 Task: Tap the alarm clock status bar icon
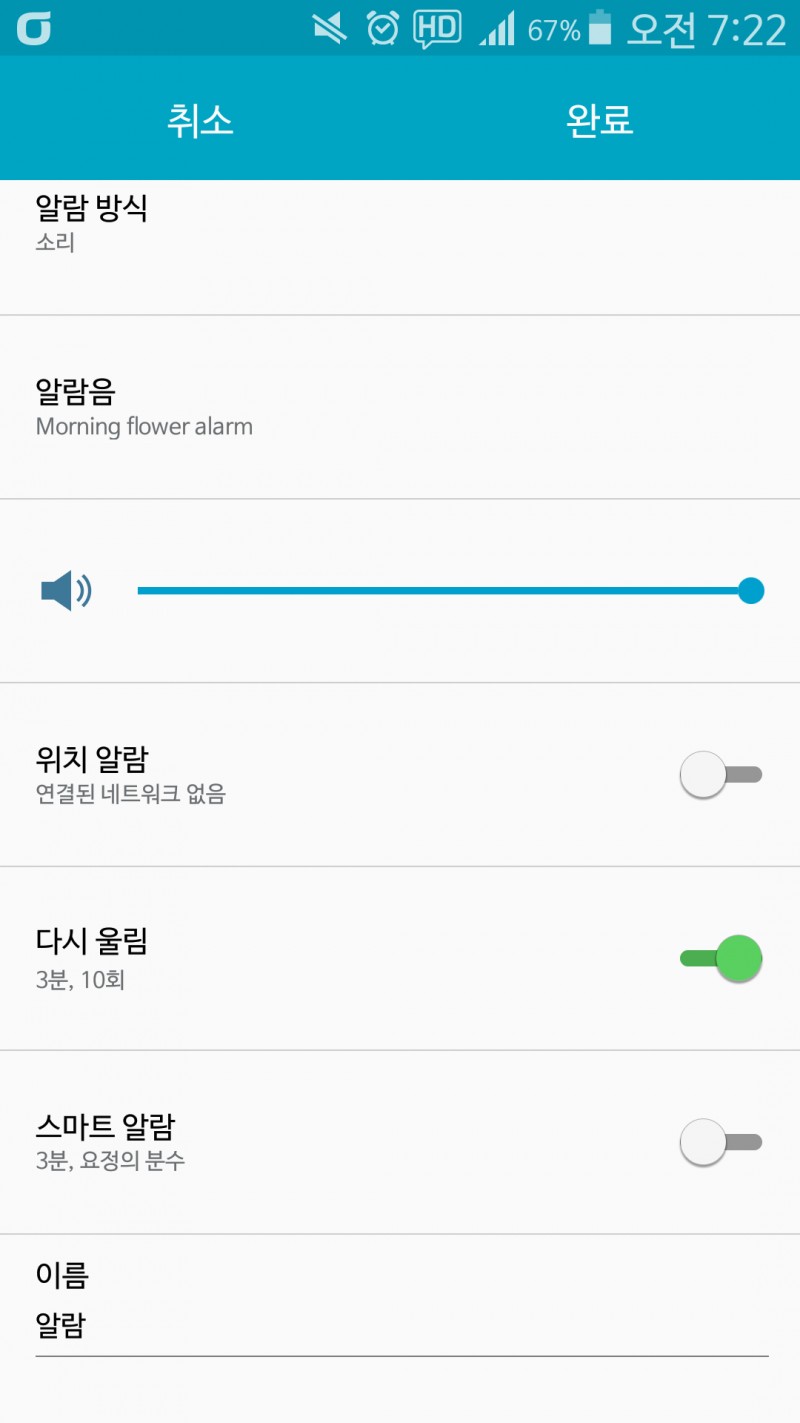pos(381,27)
